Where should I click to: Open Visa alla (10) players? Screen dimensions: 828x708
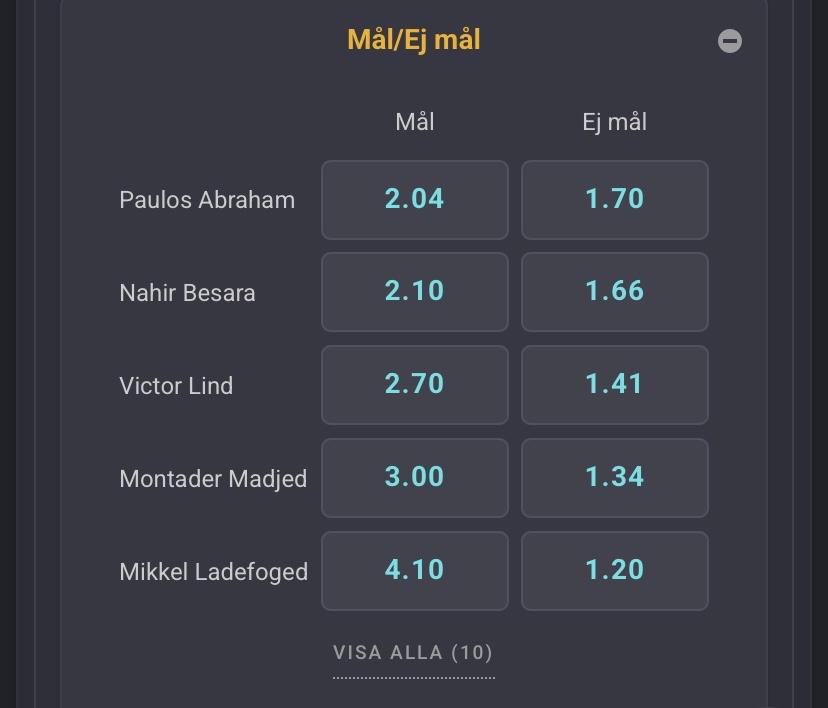(413, 653)
